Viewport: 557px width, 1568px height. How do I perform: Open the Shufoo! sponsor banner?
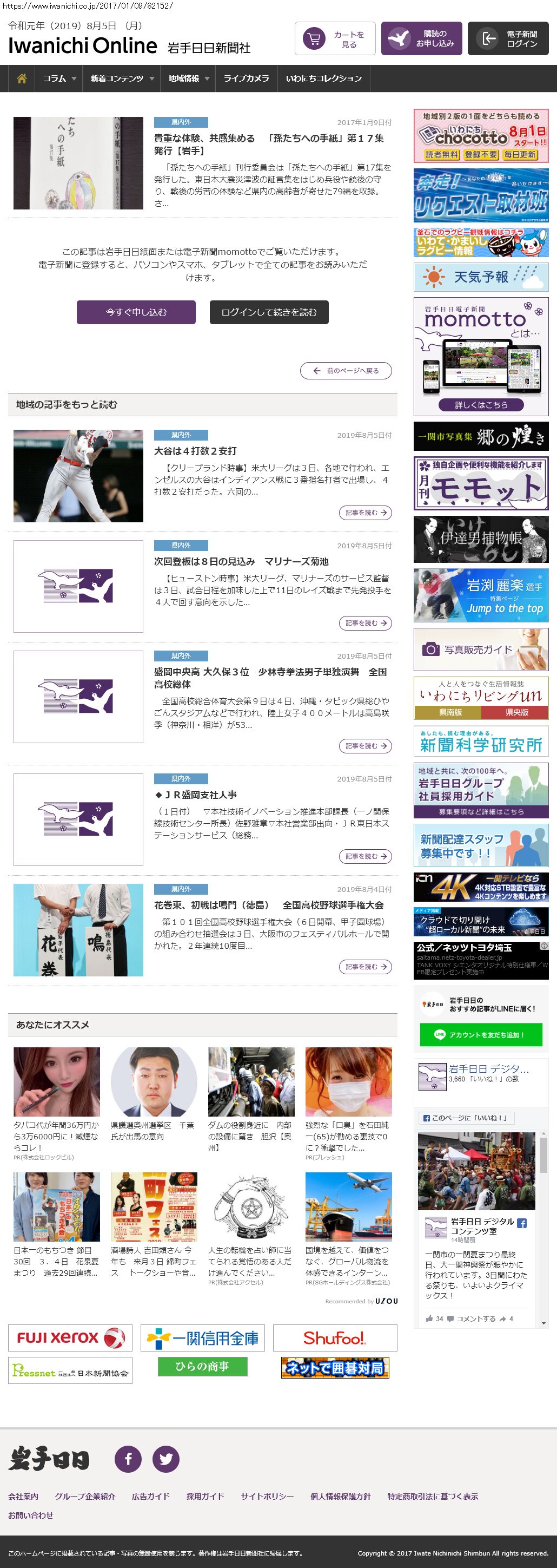334,1338
